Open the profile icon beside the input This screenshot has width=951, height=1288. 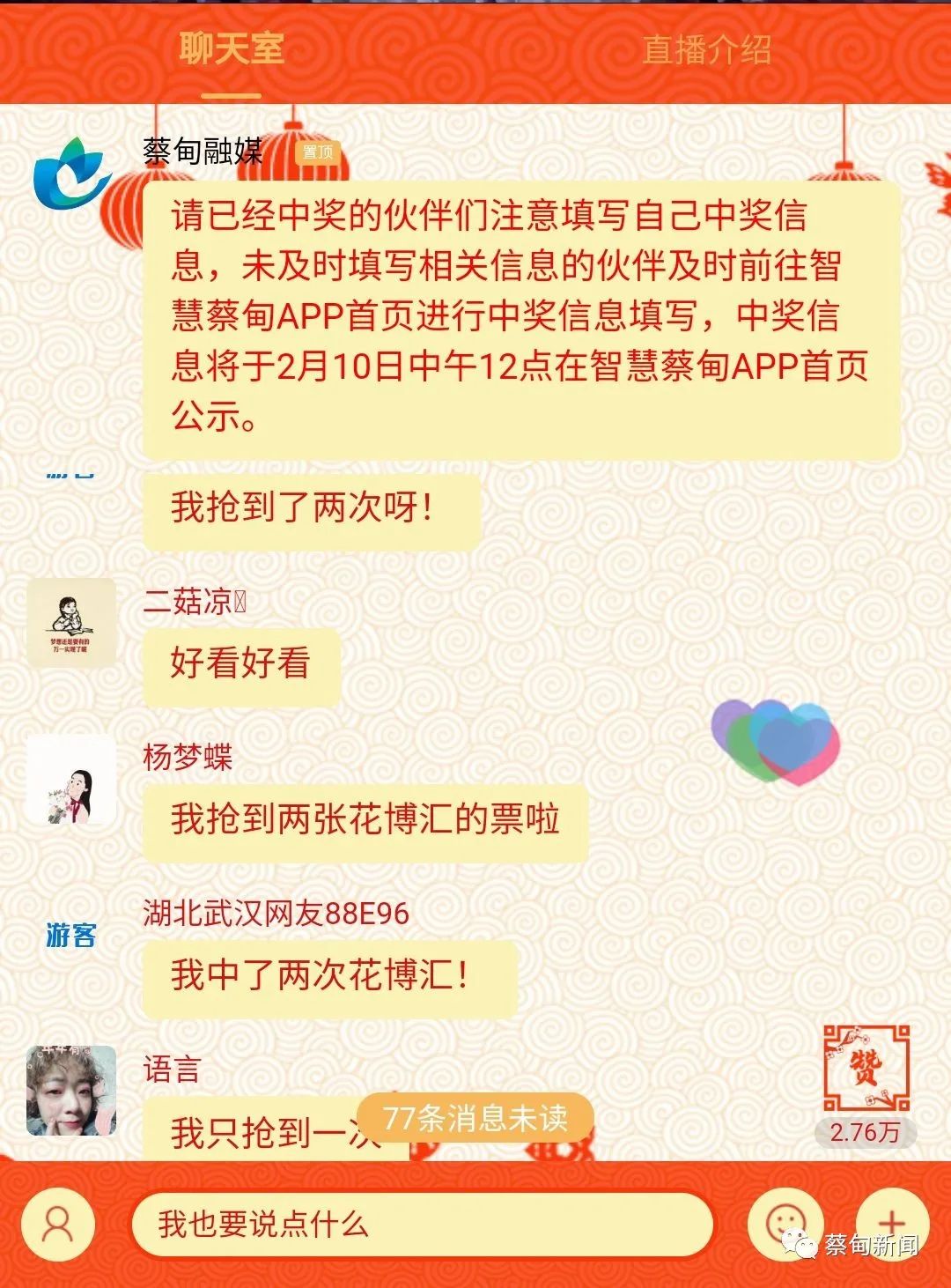58,1224
